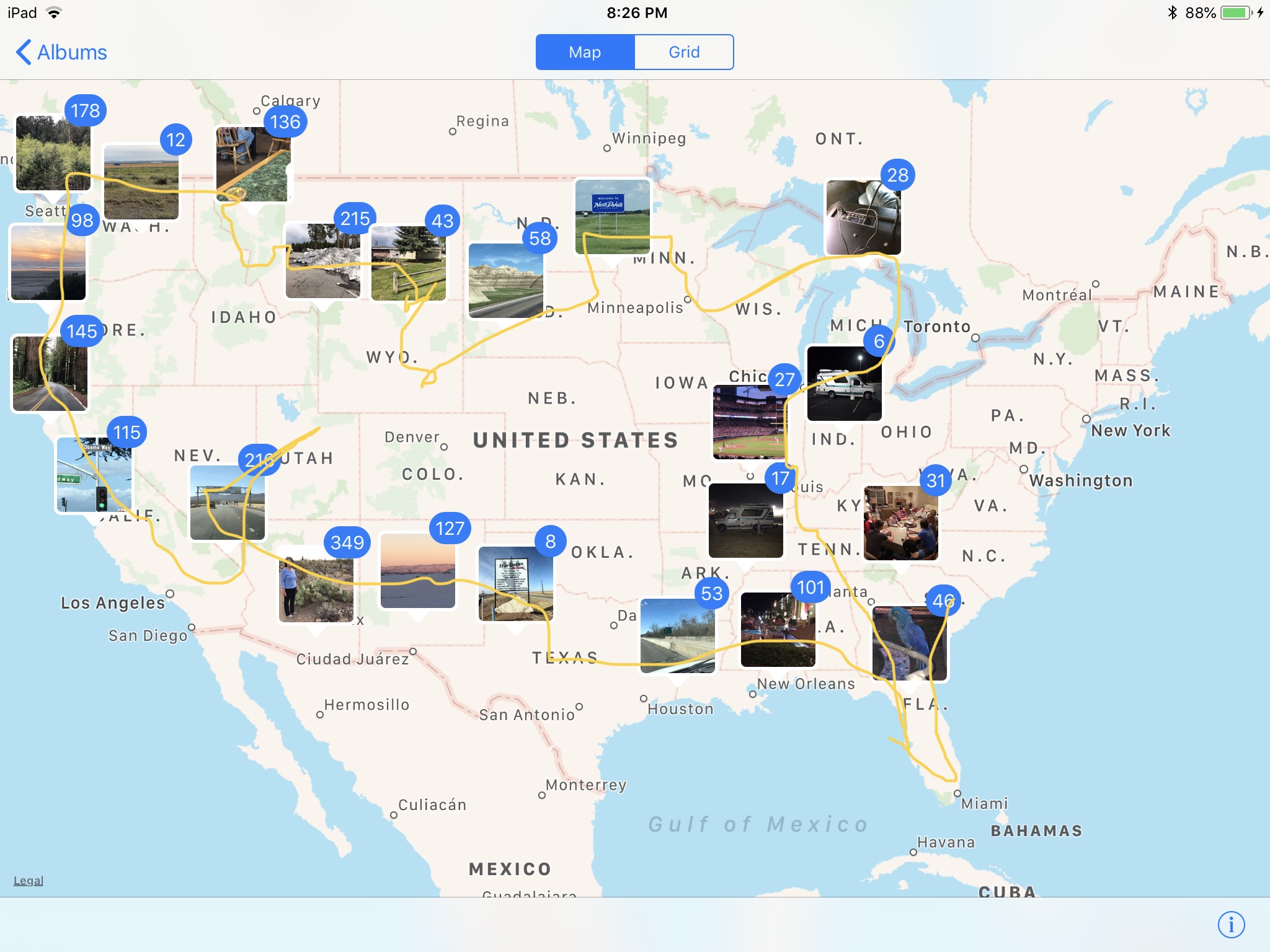1270x952 pixels.
Task: Select the Map view tab
Action: (585, 52)
